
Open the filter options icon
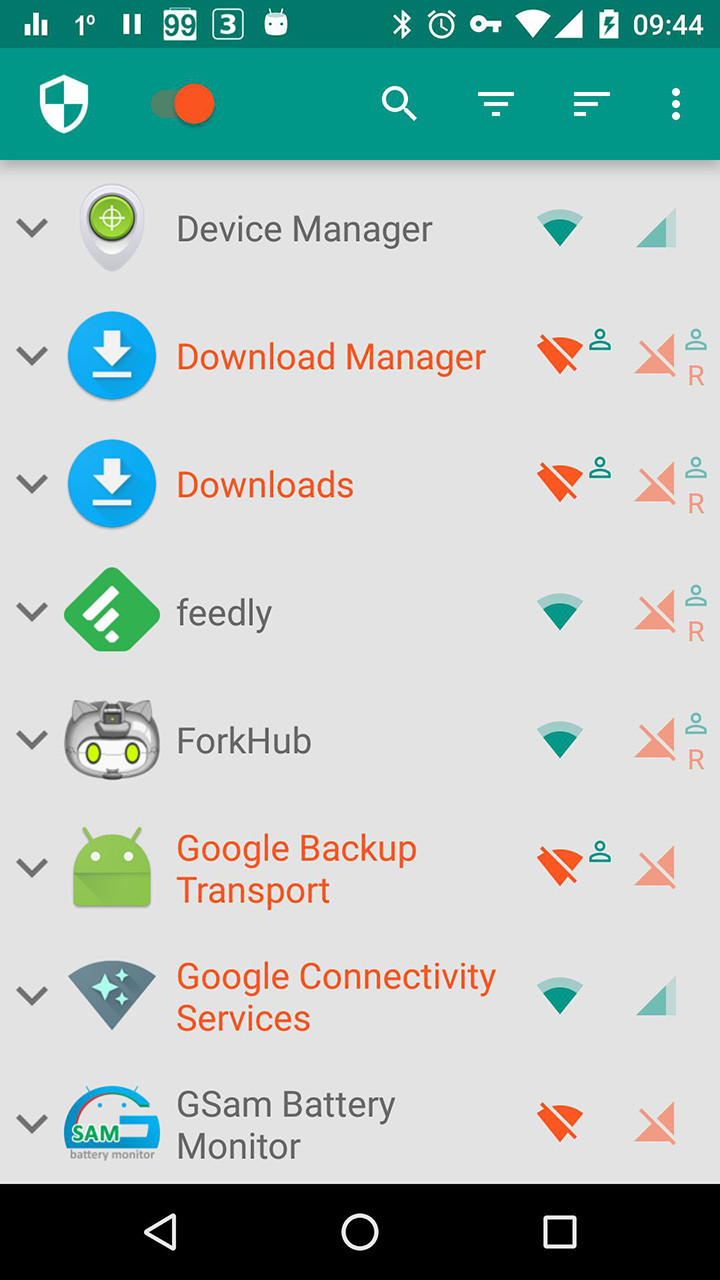[x=495, y=103]
